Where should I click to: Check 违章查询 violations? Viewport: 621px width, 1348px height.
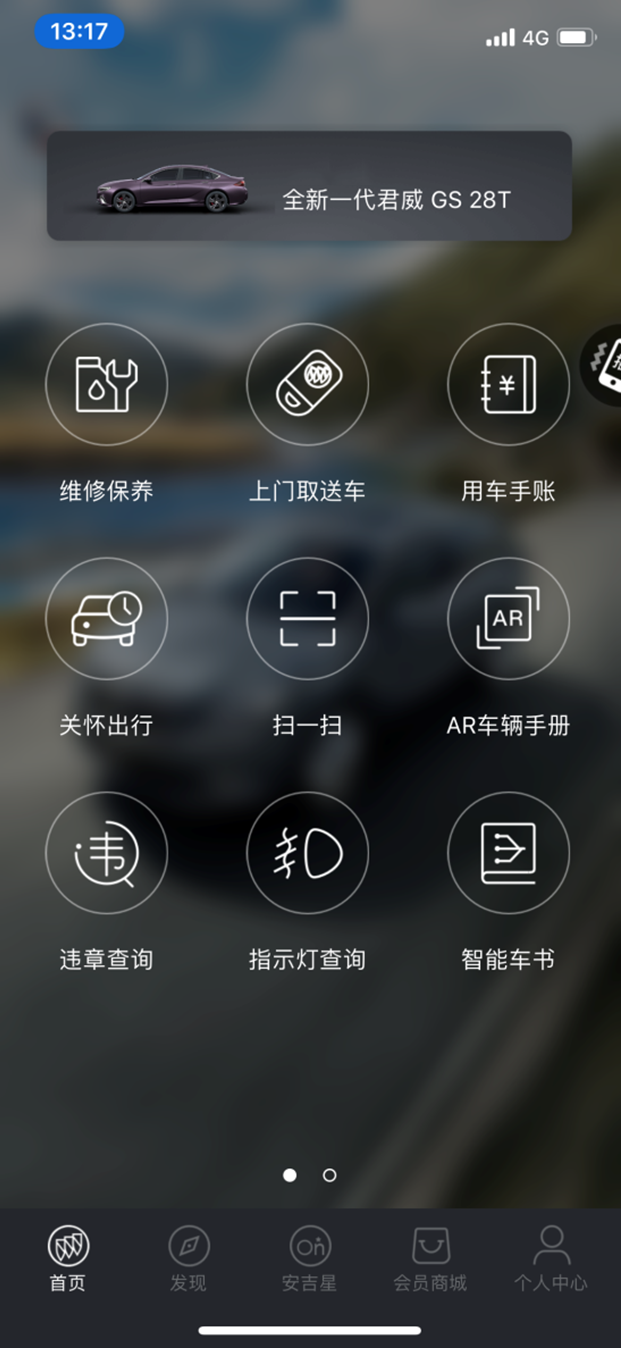click(x=106, y=853)
